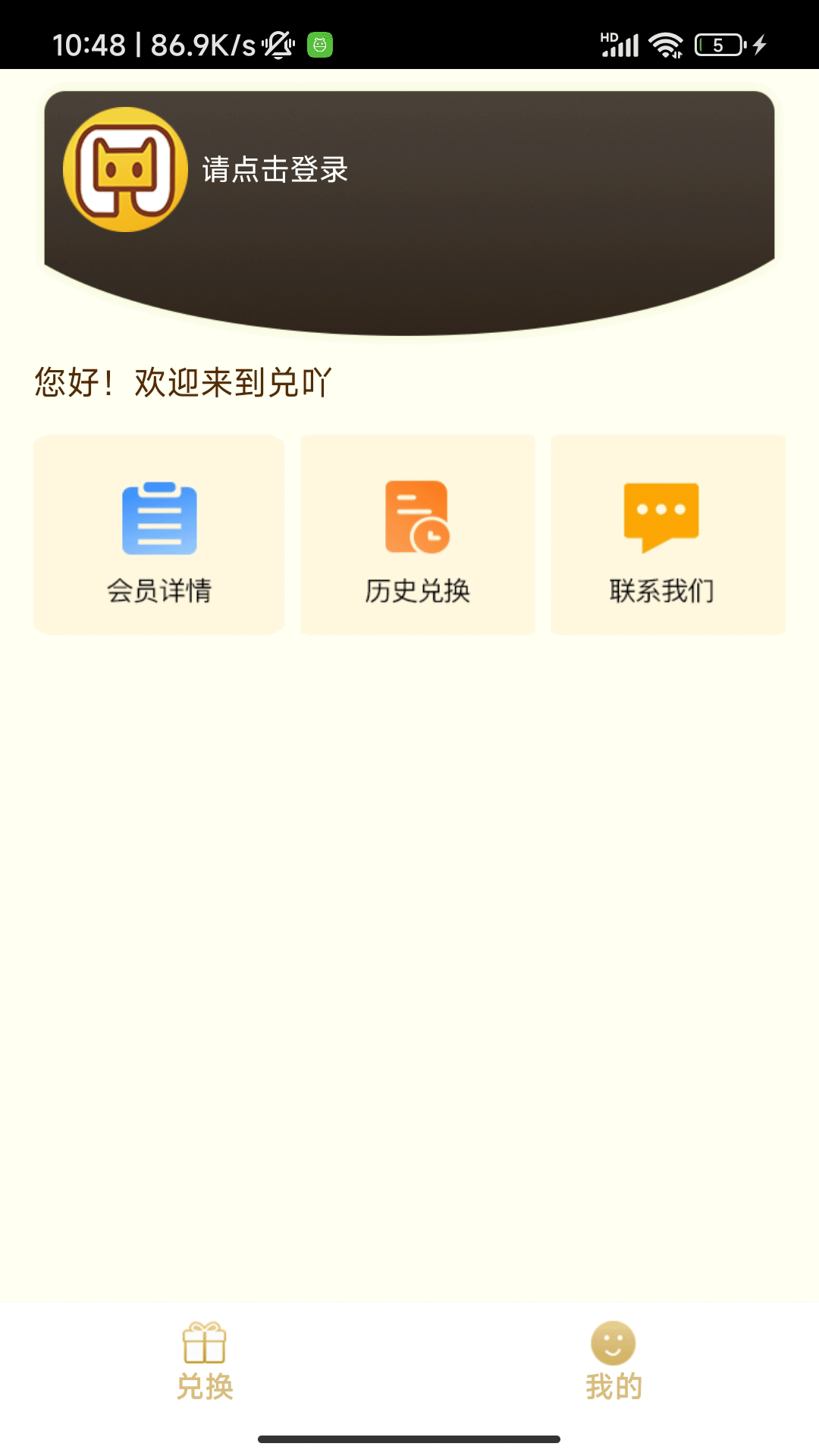Open the 会员详情 card
The image size is (819, 1456).
click(158, 535)
